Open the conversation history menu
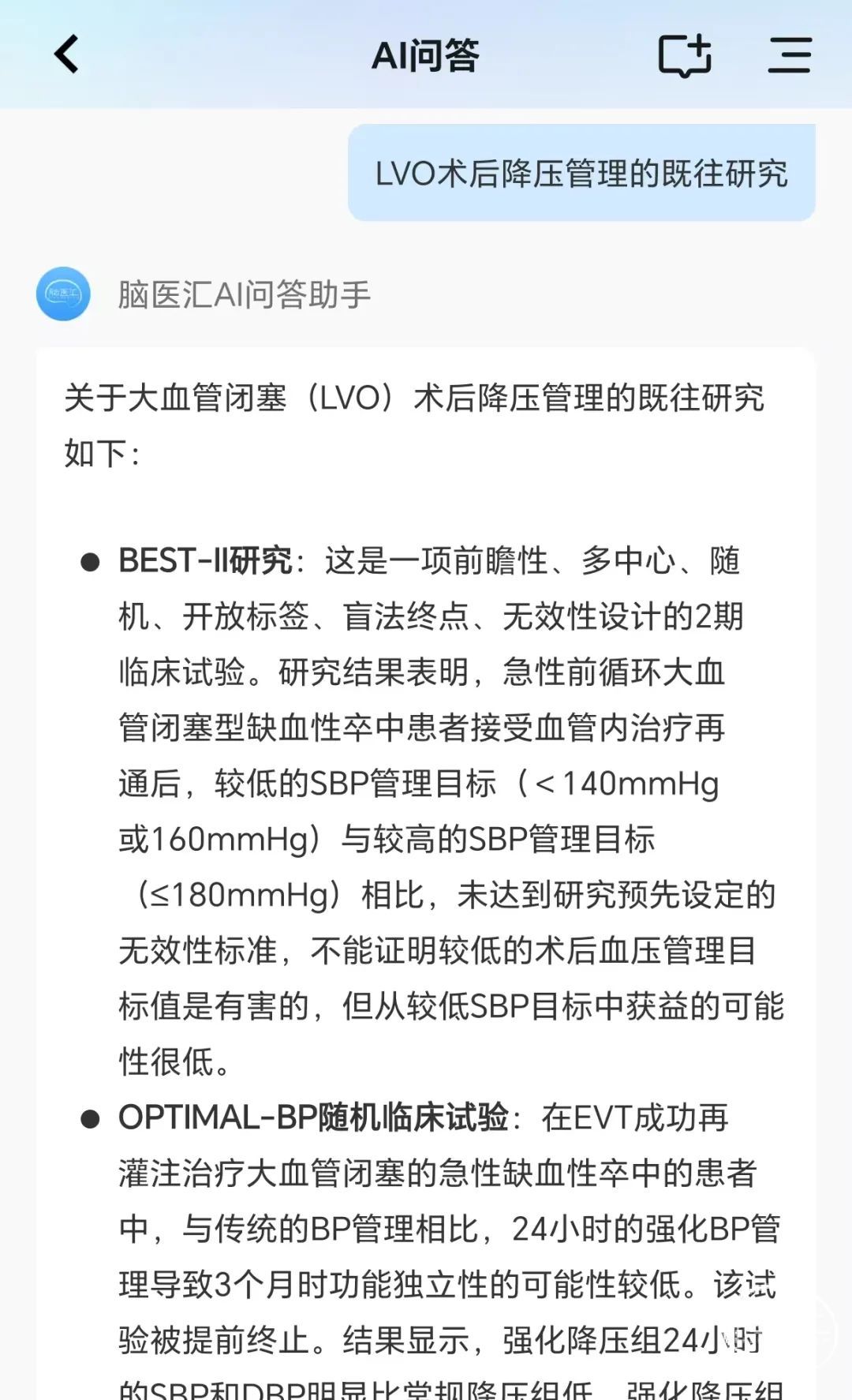The image size is (852, 1400). 790,55
